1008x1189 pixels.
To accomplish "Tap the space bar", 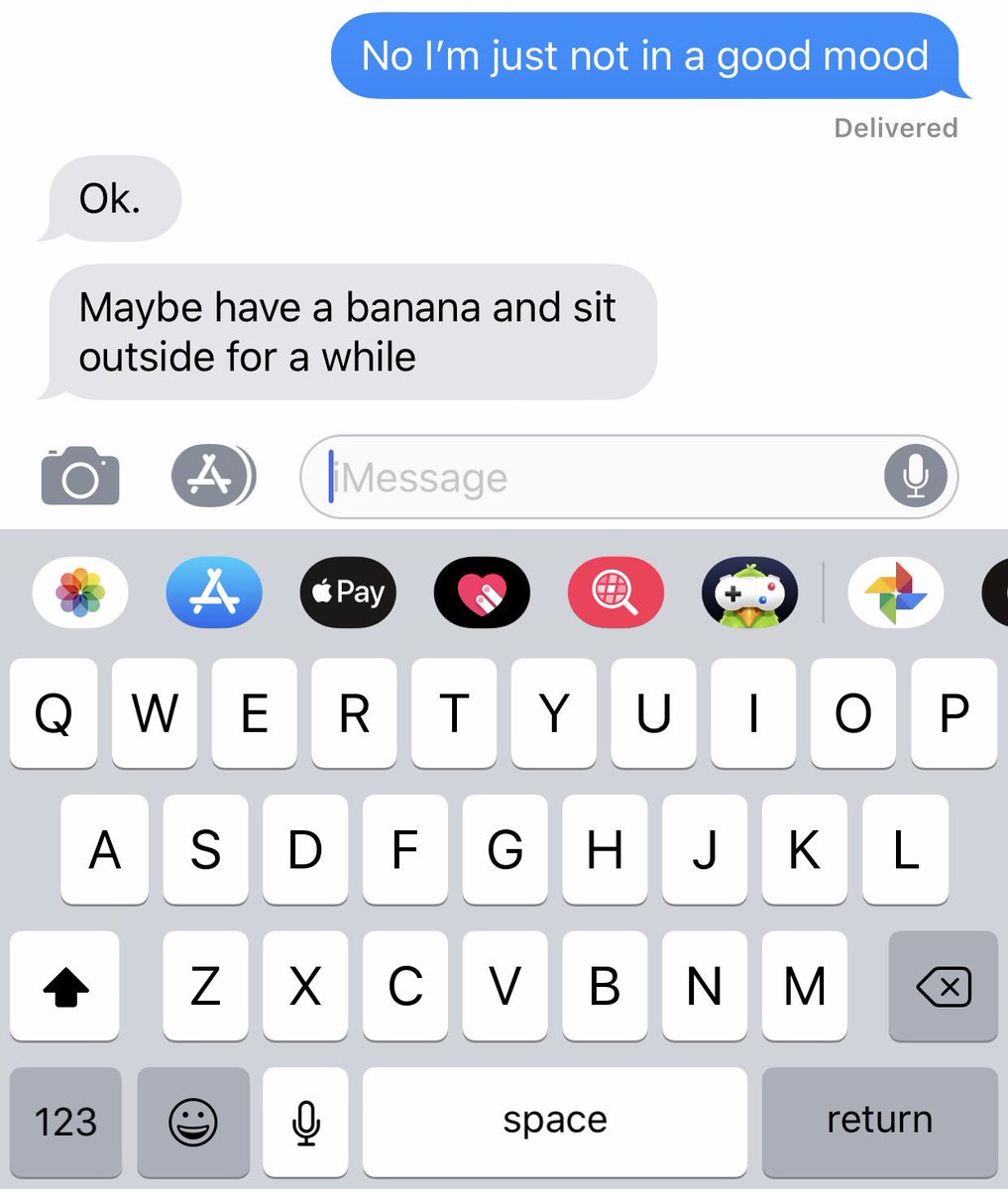I will (x=555, y=1121).
